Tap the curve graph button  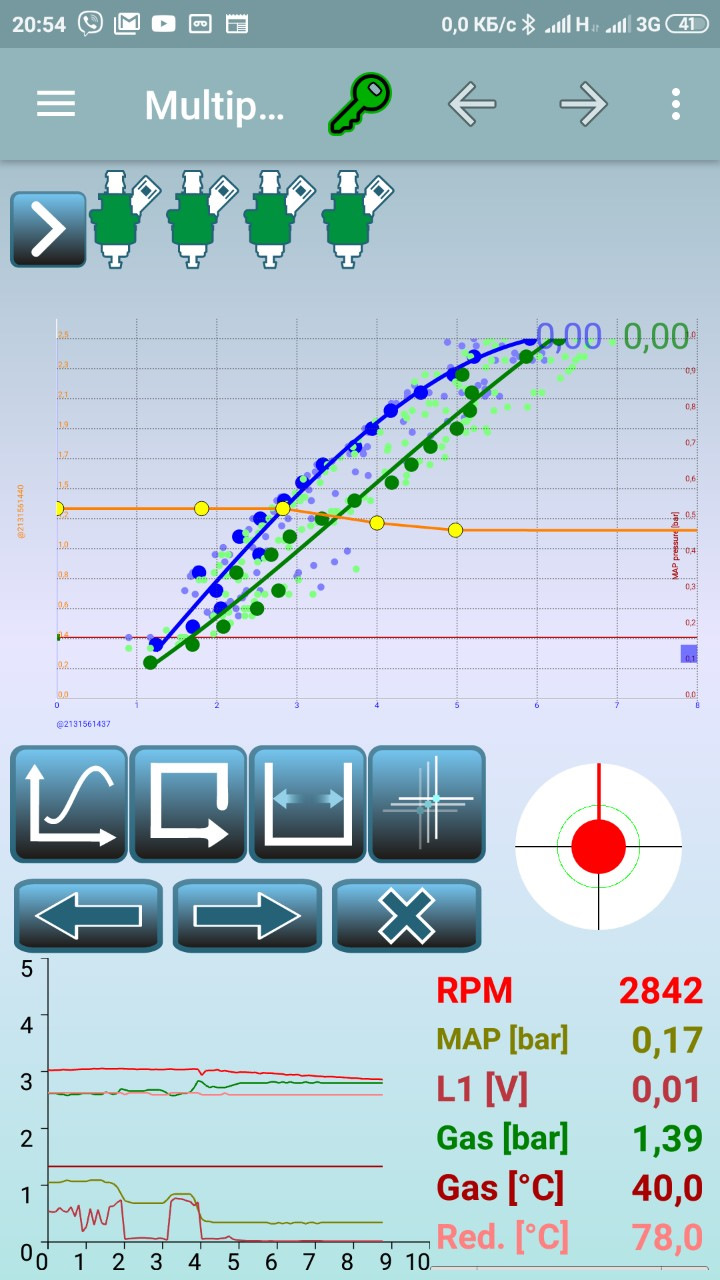tap(70, 804)
